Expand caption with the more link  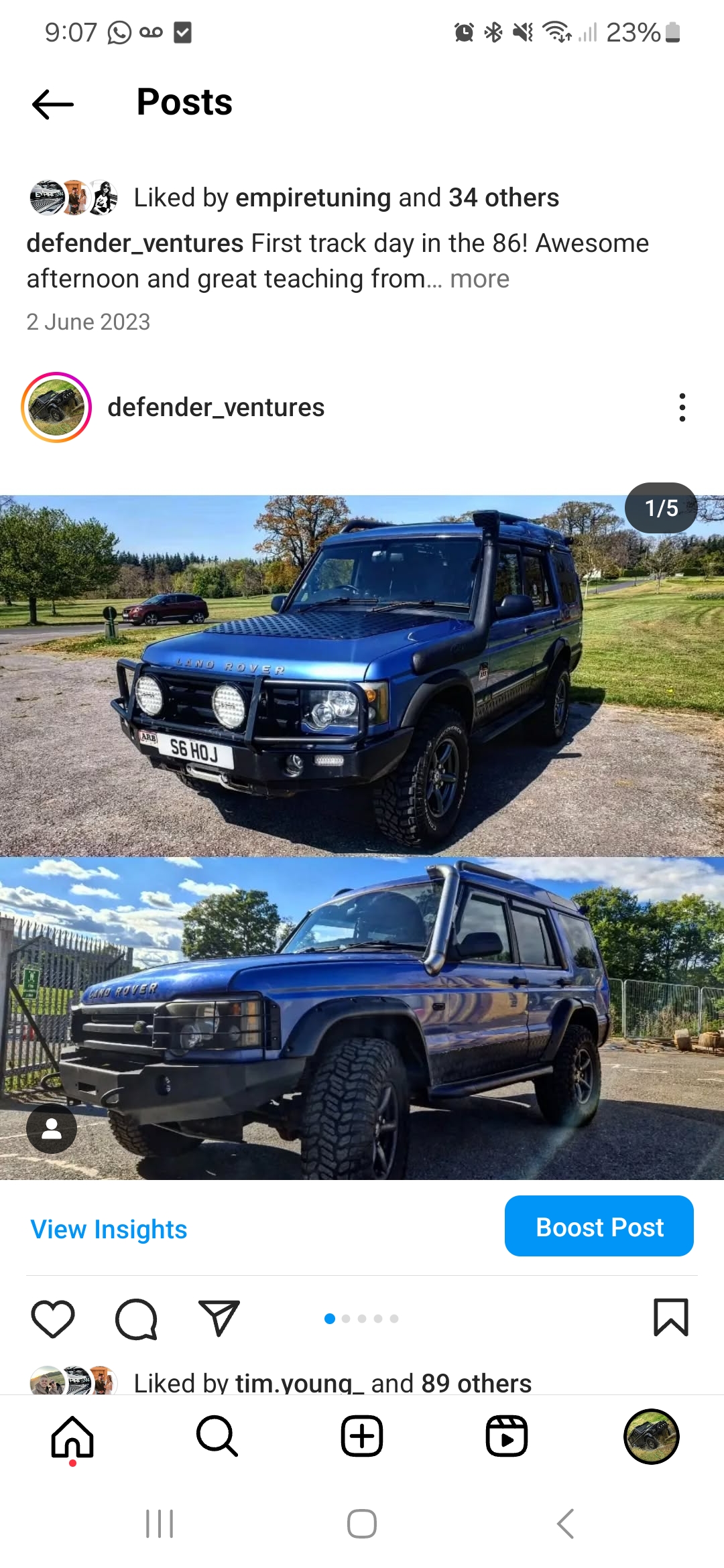[479, 279]
